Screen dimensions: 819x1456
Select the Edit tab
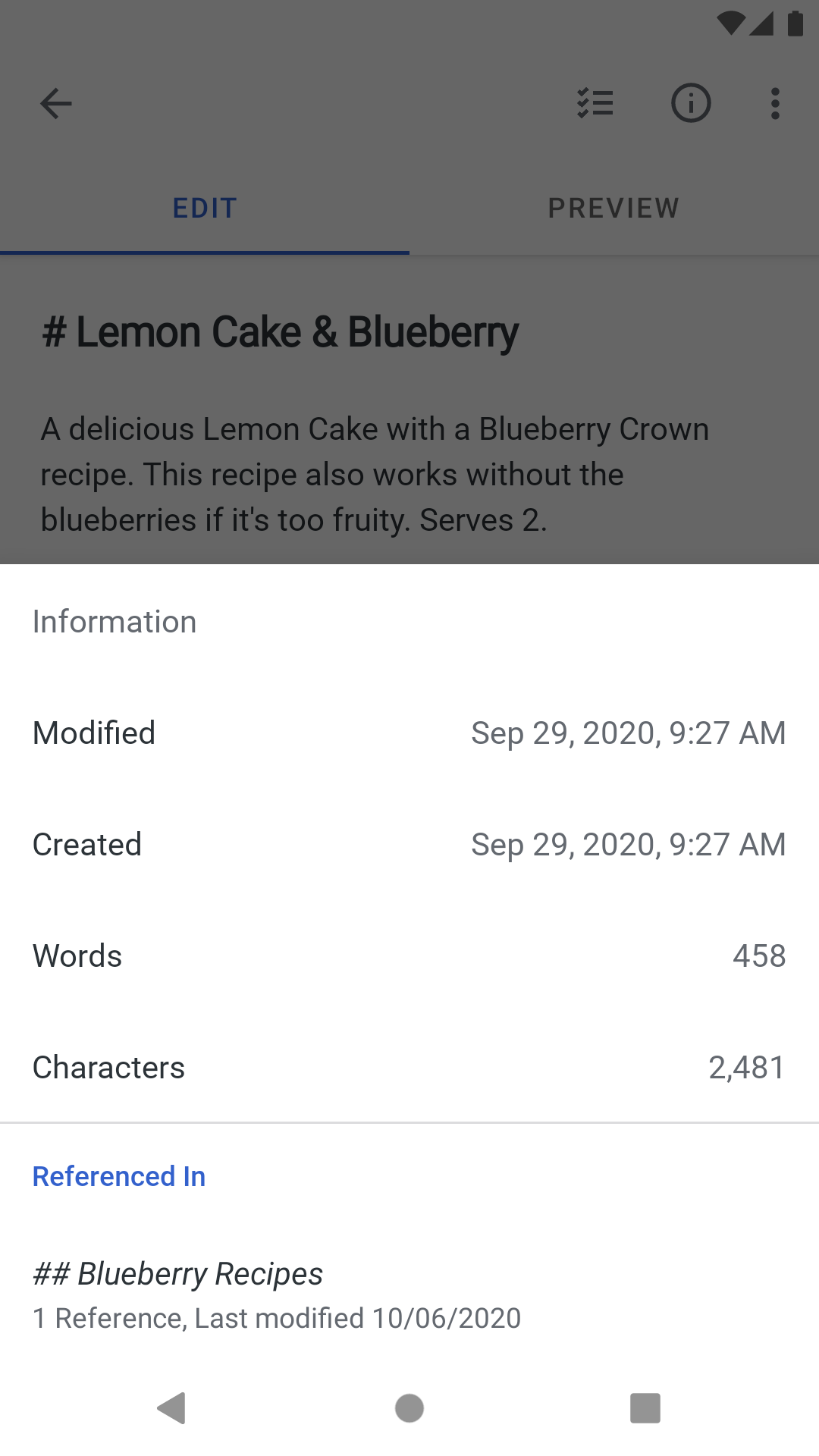click(205, 208)
